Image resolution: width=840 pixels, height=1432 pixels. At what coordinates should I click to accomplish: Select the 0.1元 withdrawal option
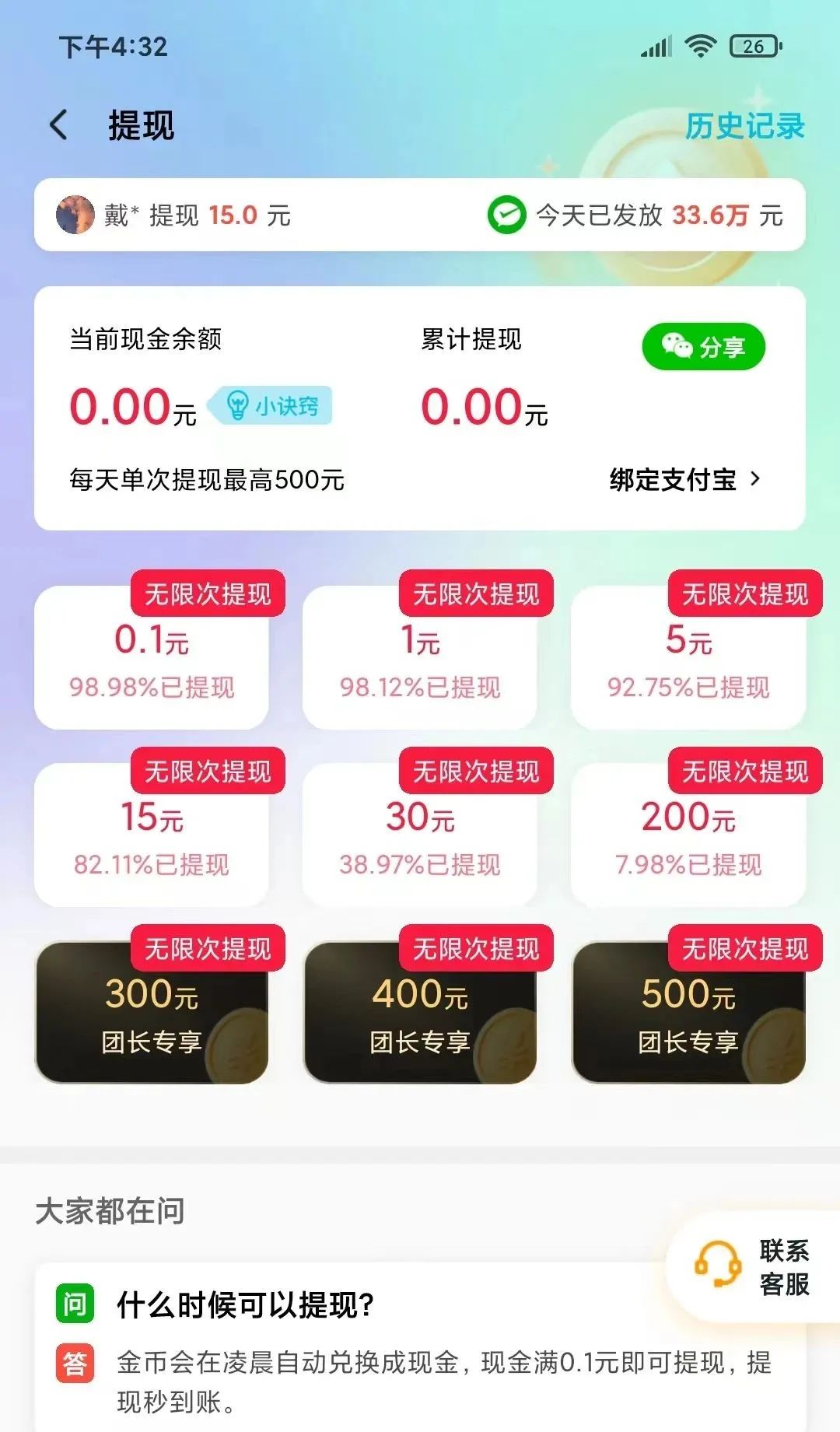pos(152,657)
